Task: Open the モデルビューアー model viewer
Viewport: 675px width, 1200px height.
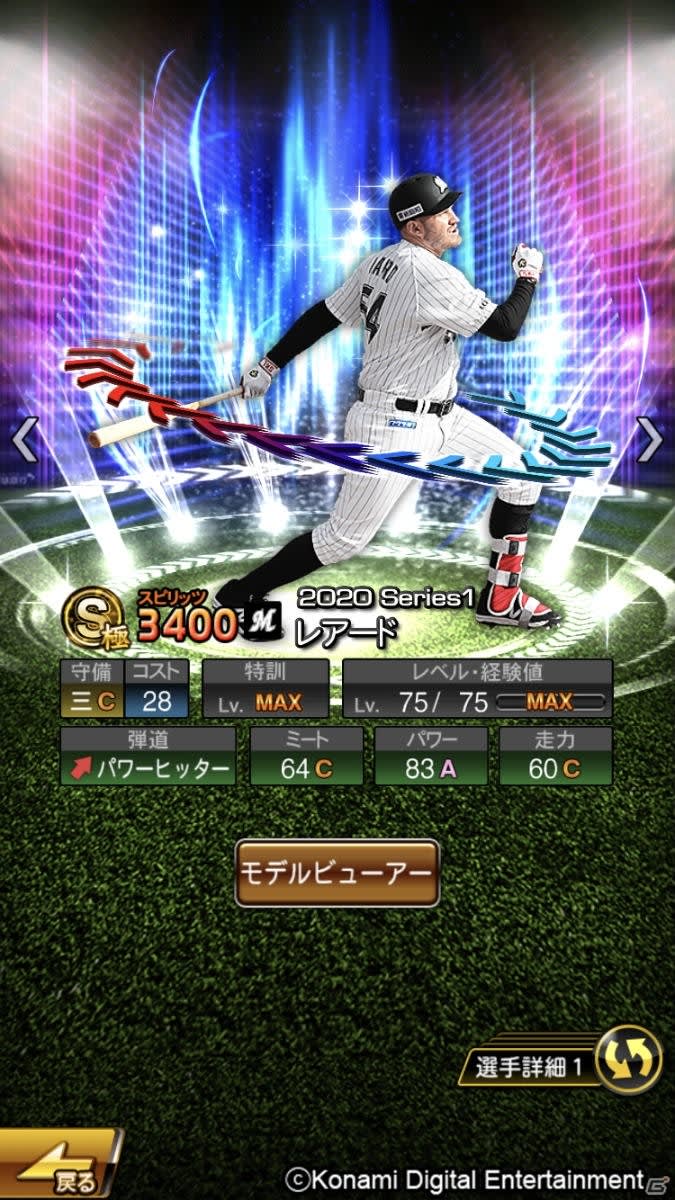Action: (337, 872)
